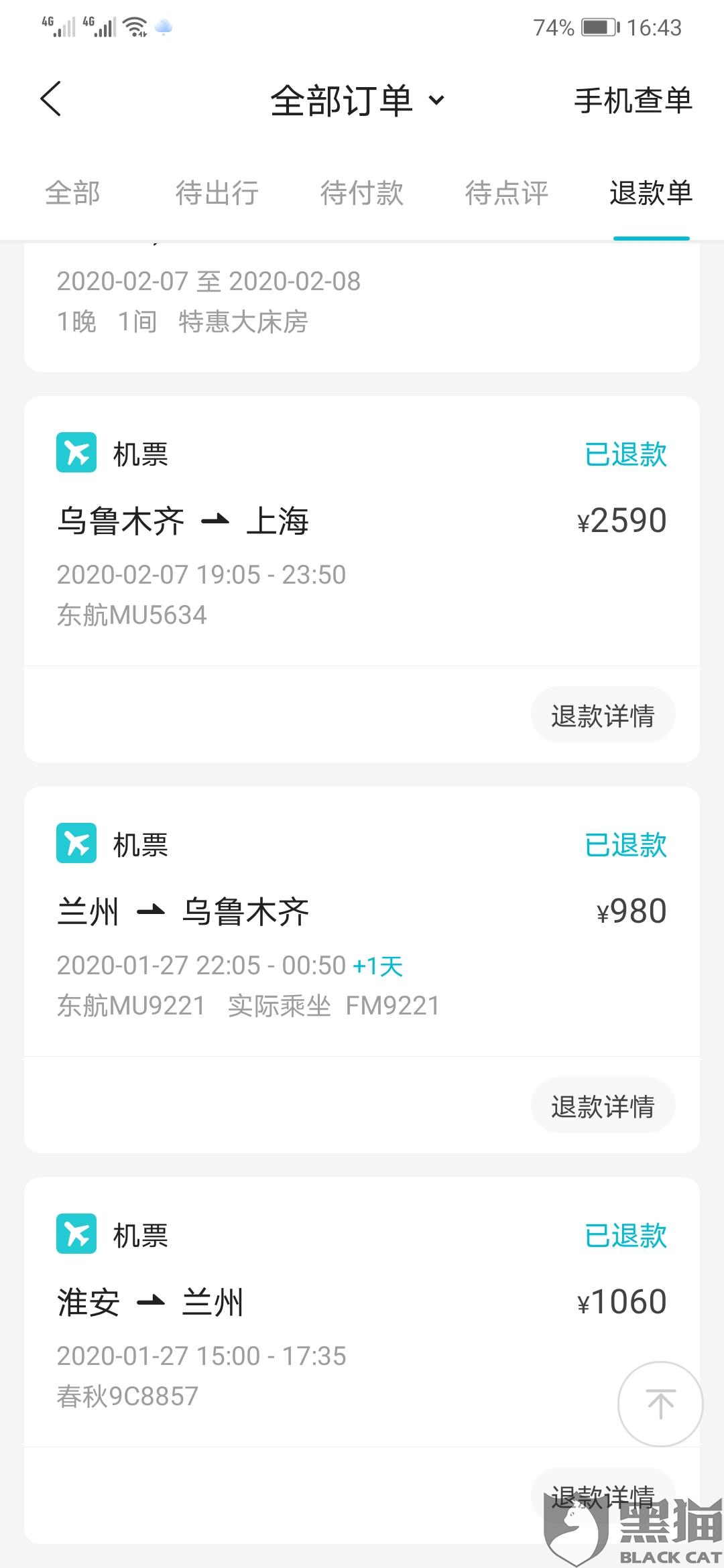Viewport: 724px width, 1568px height.
Task: View 退款详情 for flight MU9221
Action: (x=603, y=1106)
